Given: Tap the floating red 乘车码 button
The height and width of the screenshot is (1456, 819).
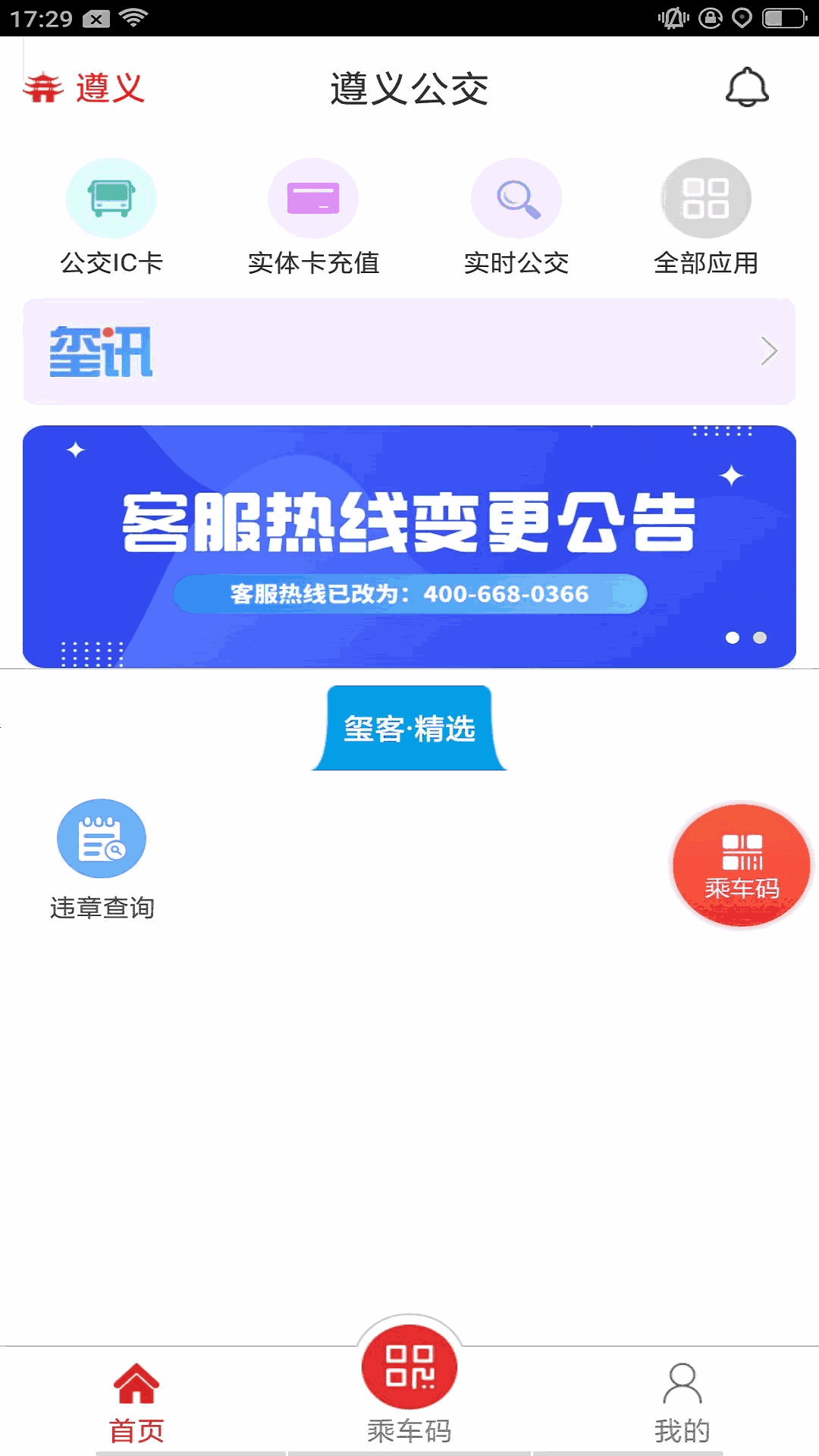Looking at the screenshot, I should point(742,865).
